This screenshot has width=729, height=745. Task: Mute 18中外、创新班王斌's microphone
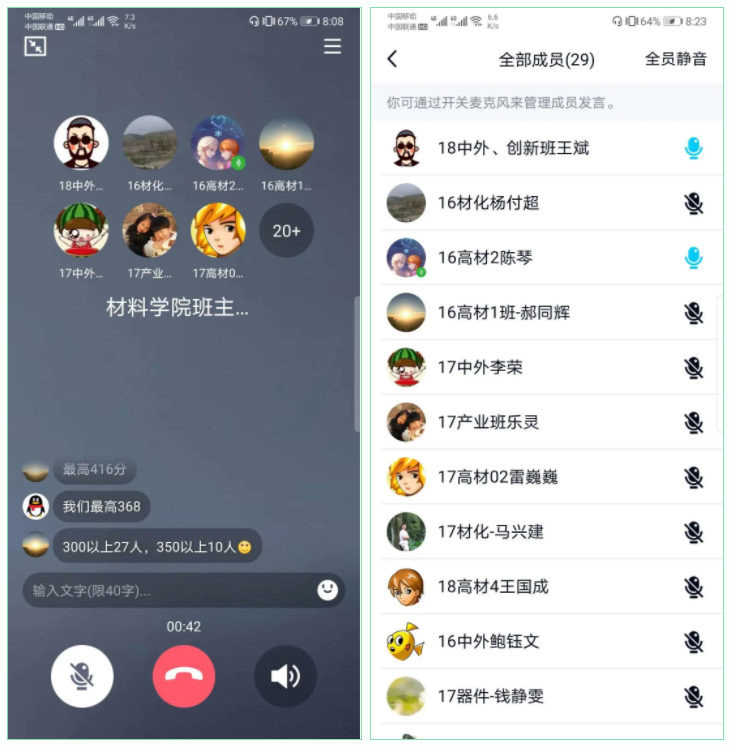693,148
